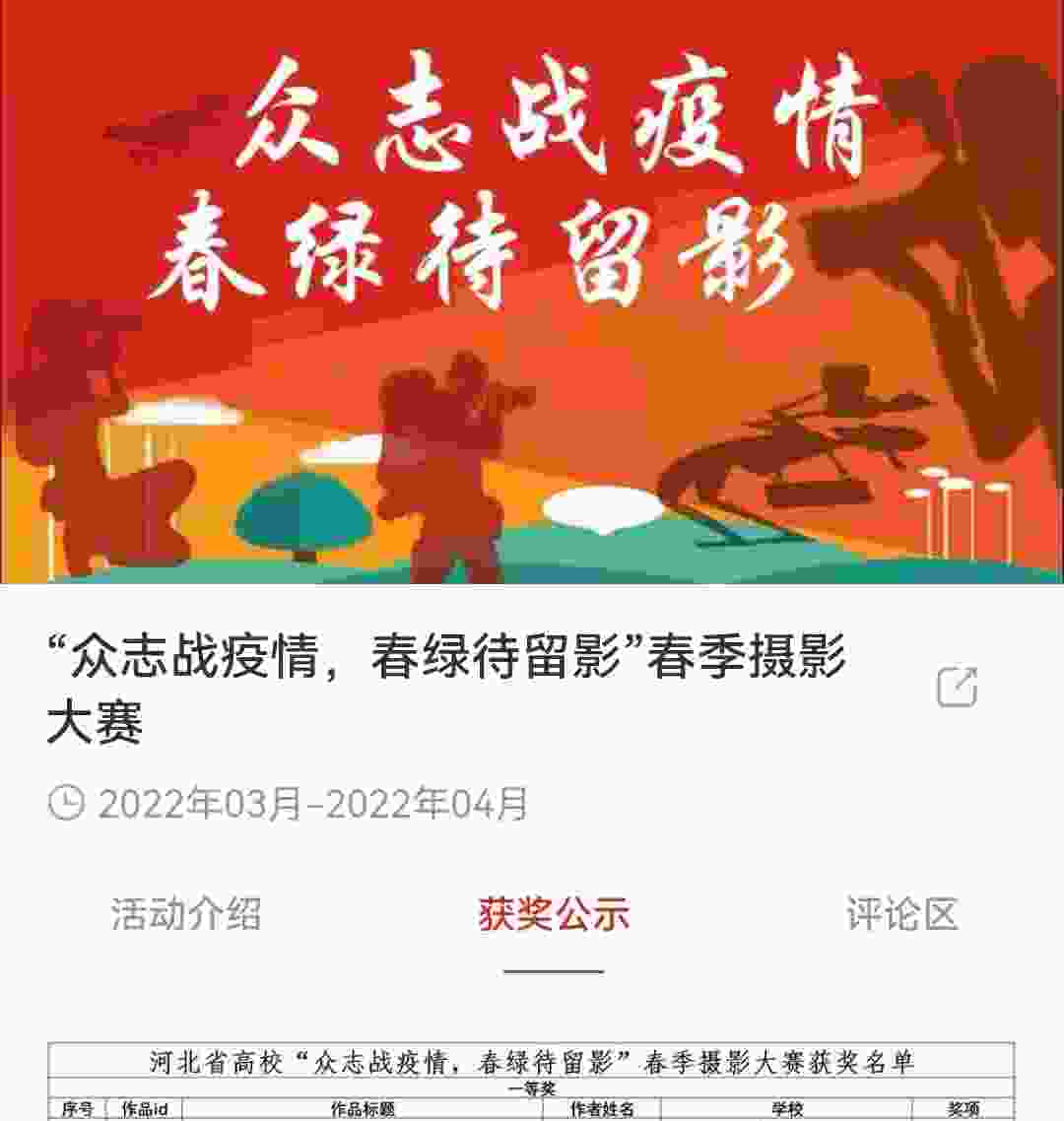Switch to the 活动介绍 tab
The height and width of the screenshot is (1121, 1064).
point(185,914)
